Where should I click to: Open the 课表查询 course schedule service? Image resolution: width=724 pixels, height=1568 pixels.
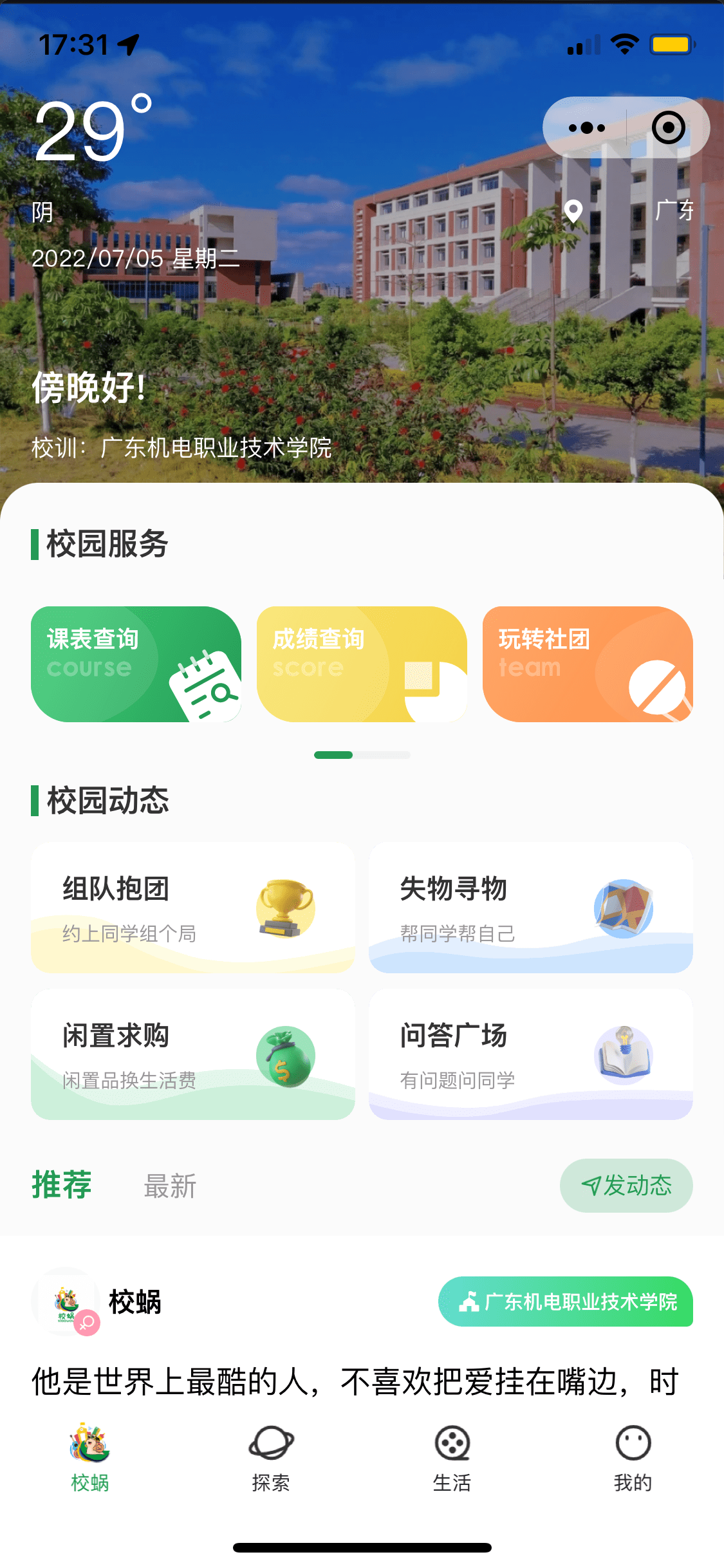pyautogui.click(x=136, y=662)
